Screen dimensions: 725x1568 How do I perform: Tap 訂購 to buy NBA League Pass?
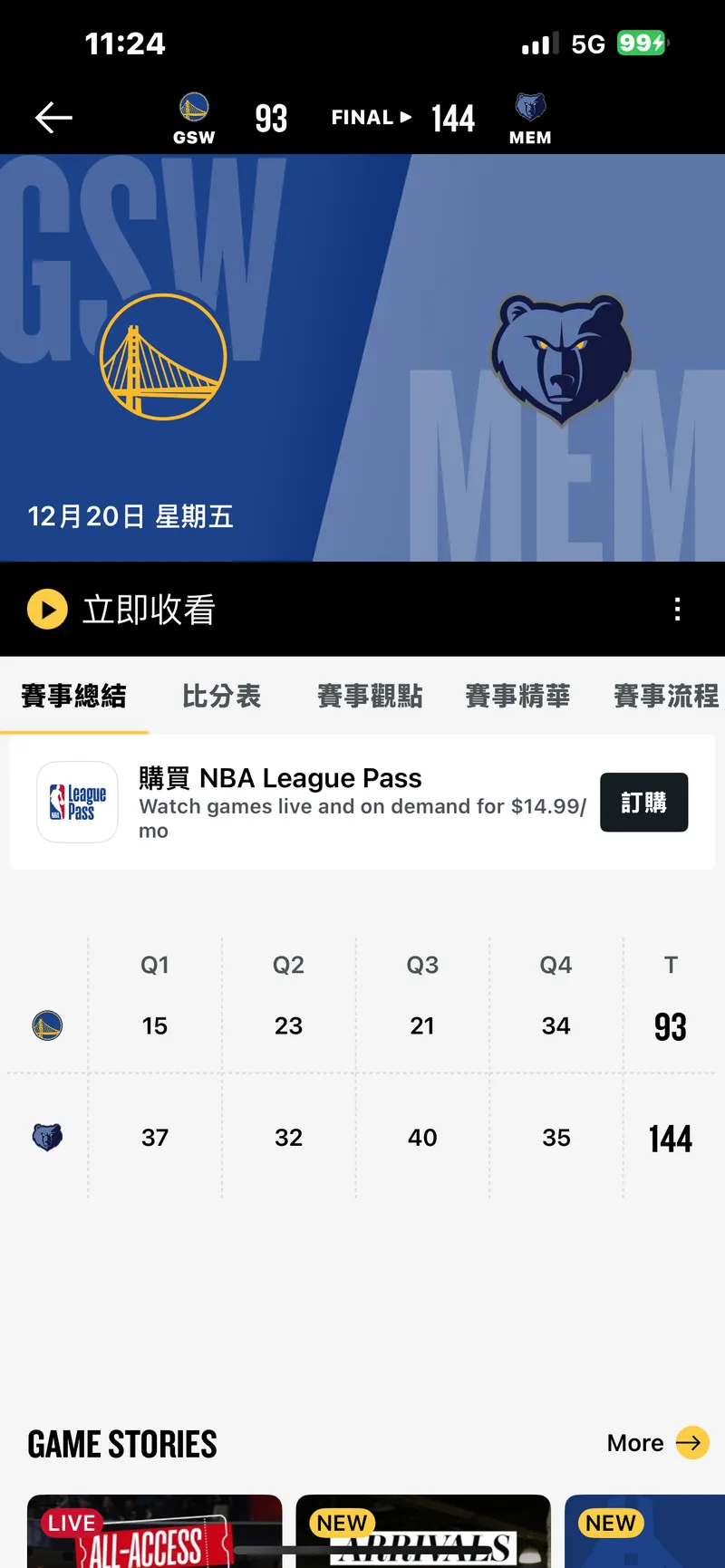[x=643, y=803]
